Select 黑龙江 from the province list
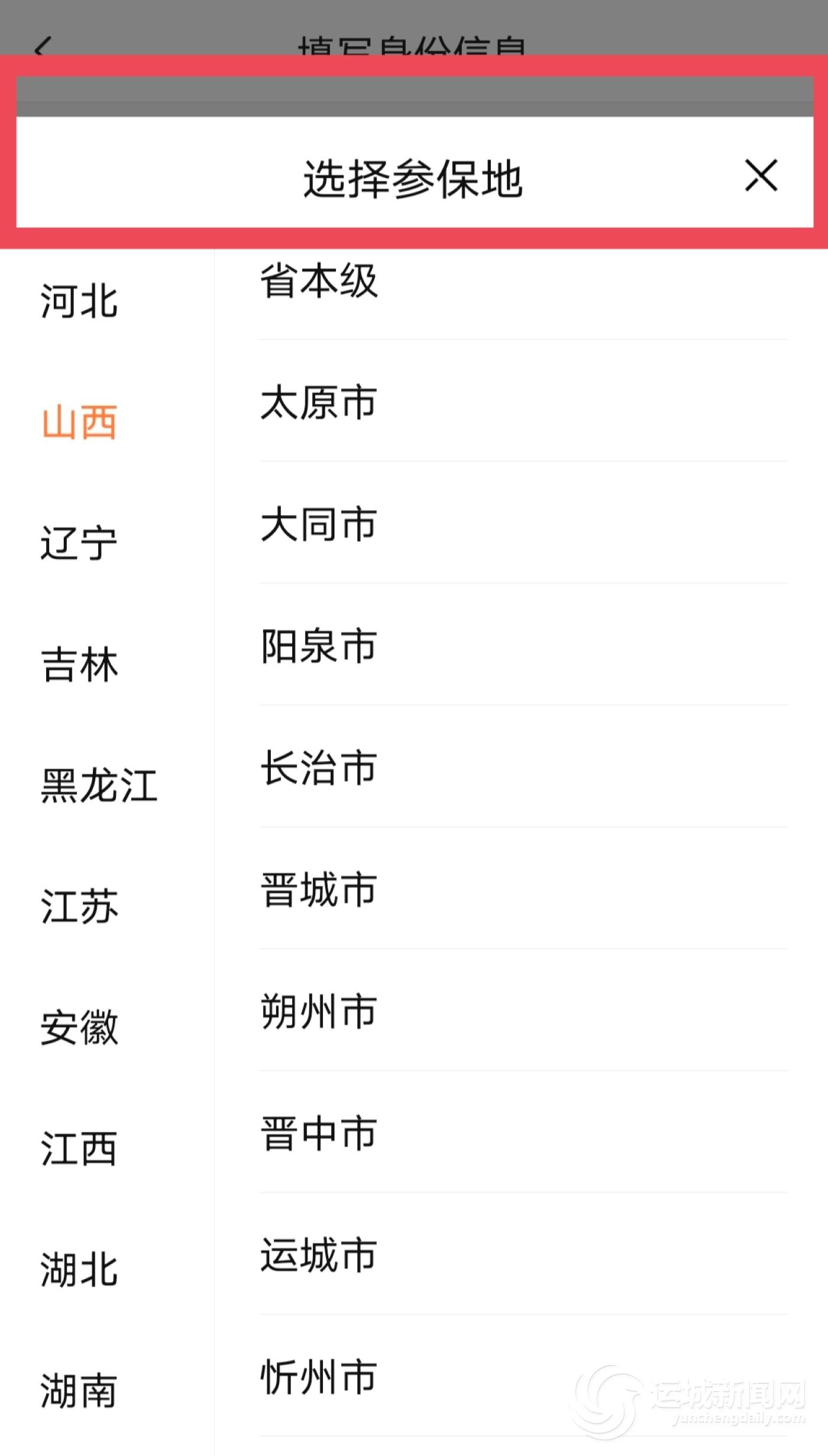This screenshot has height=1456, width=828. click(99, 785)
